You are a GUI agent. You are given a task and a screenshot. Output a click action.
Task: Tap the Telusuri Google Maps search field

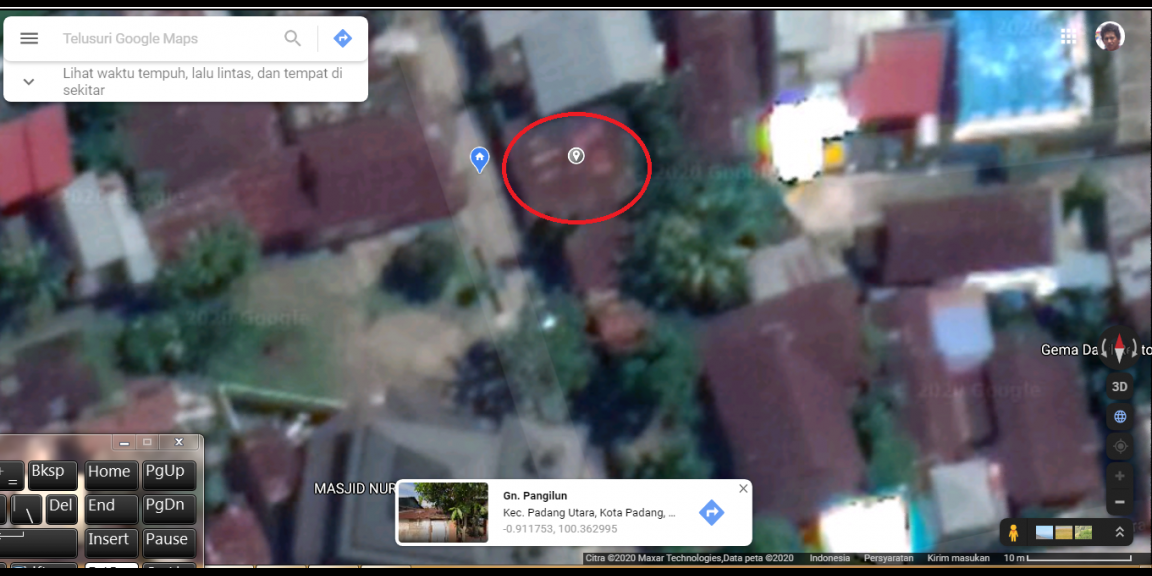[165, 38]
